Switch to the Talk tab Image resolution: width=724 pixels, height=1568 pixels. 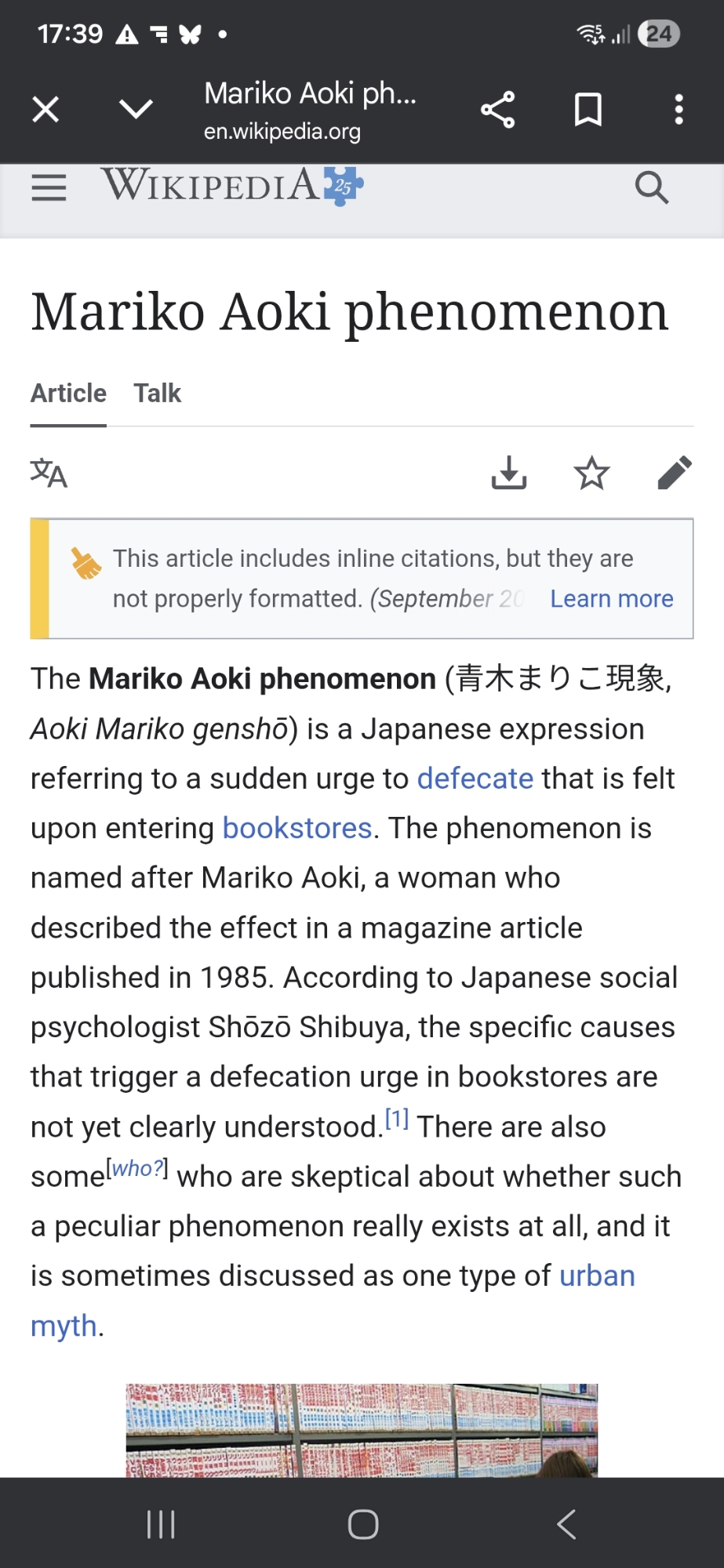[x=157, y=393]
